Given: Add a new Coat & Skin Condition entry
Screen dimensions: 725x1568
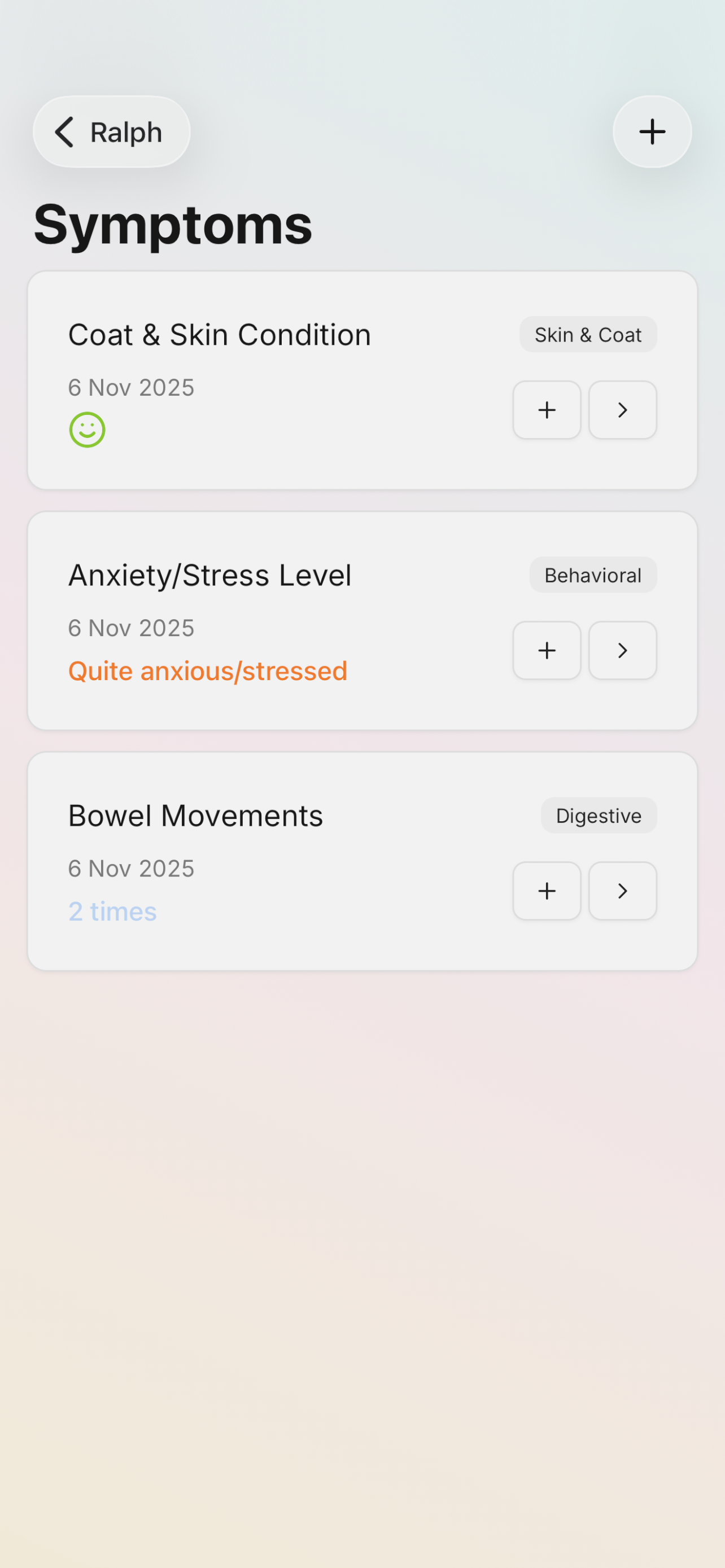Looking at the screenshot, I should tap(546, 410).
